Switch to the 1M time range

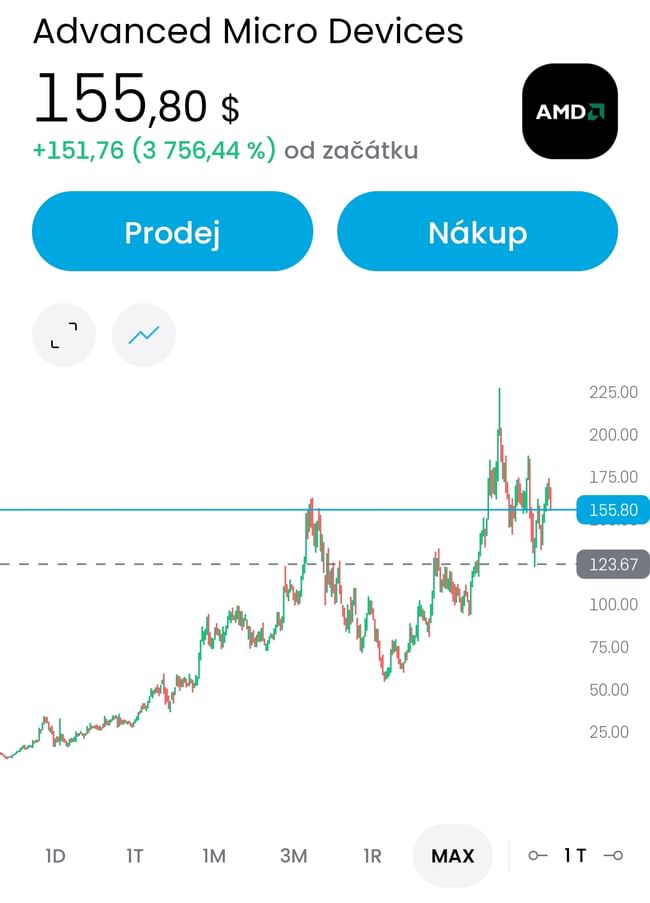[214, 856]
